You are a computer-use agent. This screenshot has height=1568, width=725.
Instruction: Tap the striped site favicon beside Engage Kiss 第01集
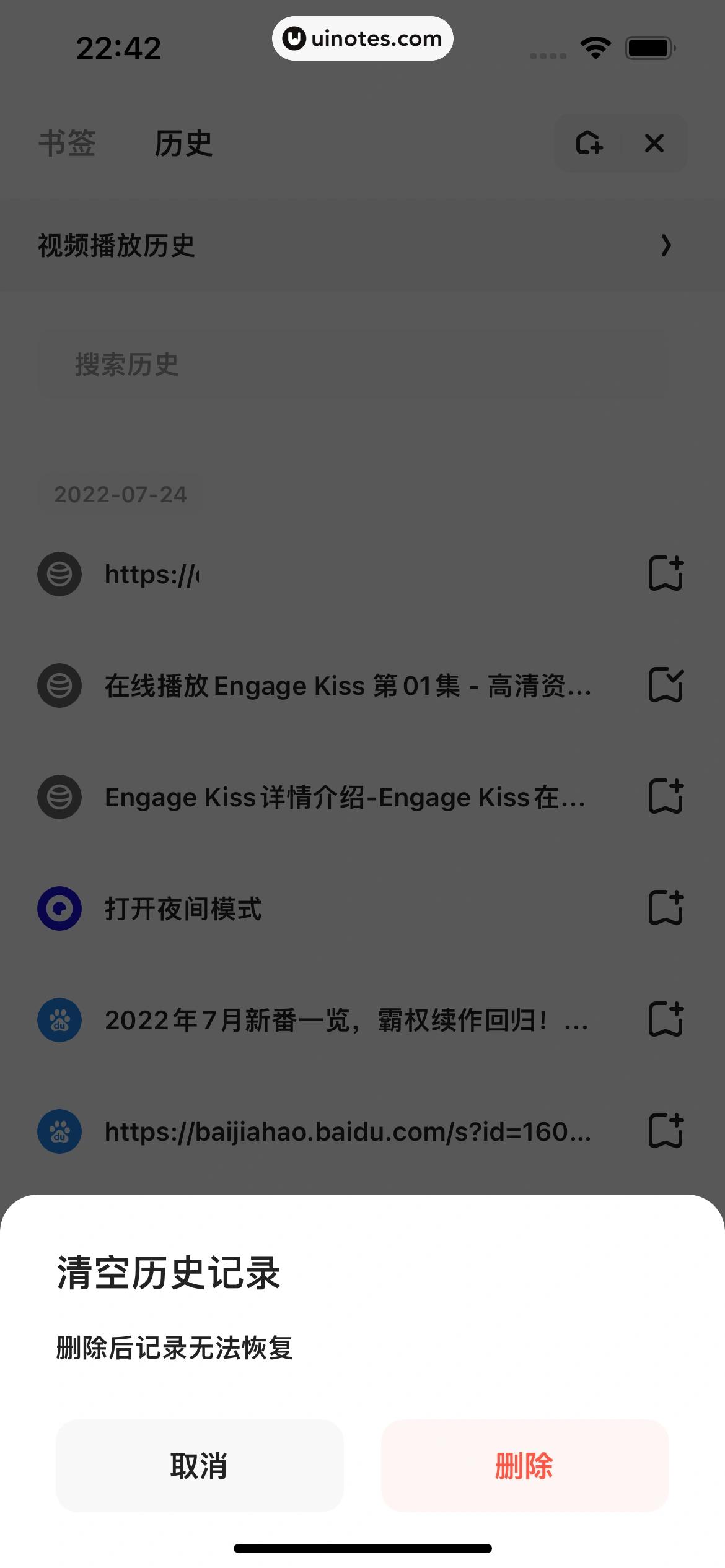pyautogui.click(x=59, y=686)
